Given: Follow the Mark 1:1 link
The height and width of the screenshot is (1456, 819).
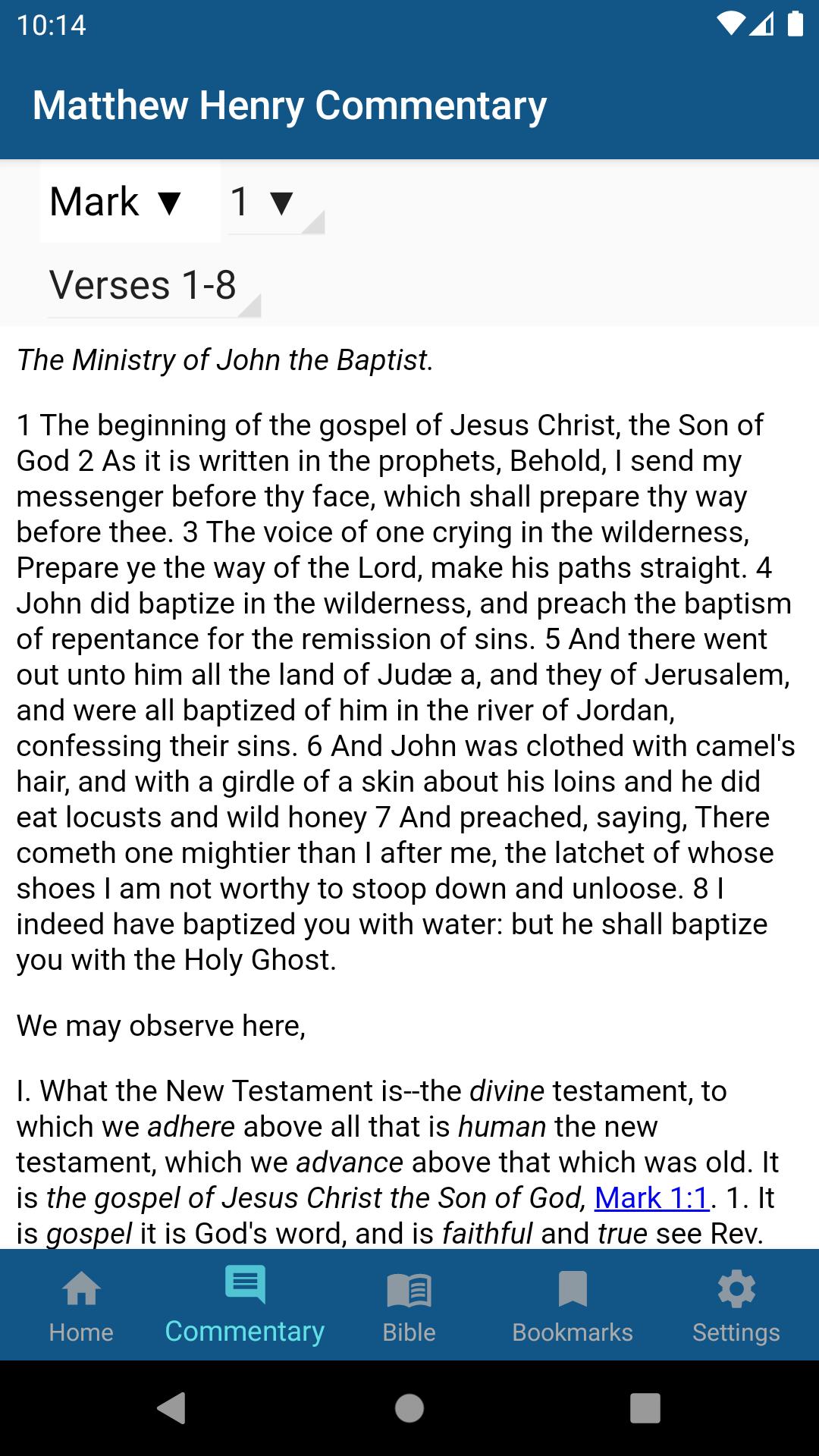Looking at the screenshot, I should (651, 1198).
